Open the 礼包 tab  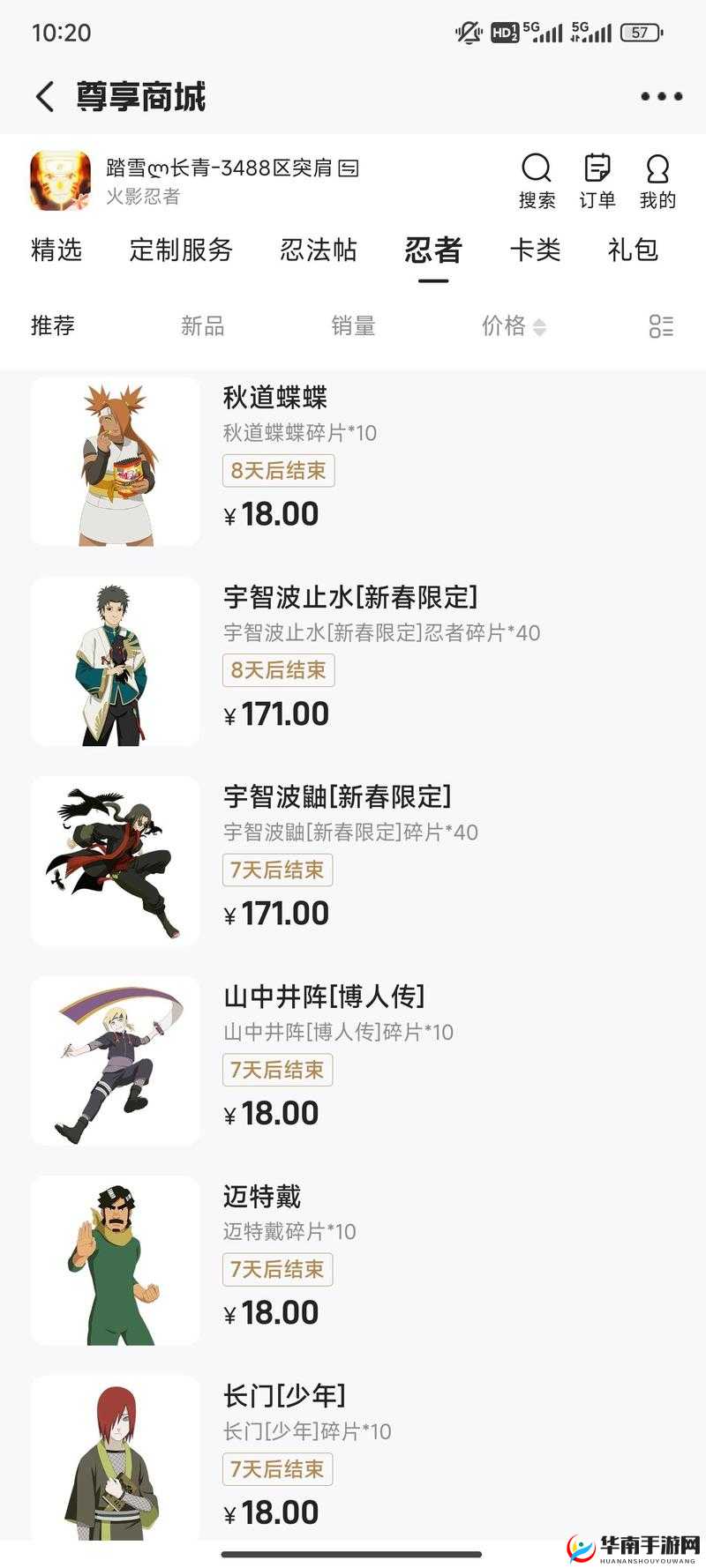tap(633, 250)
